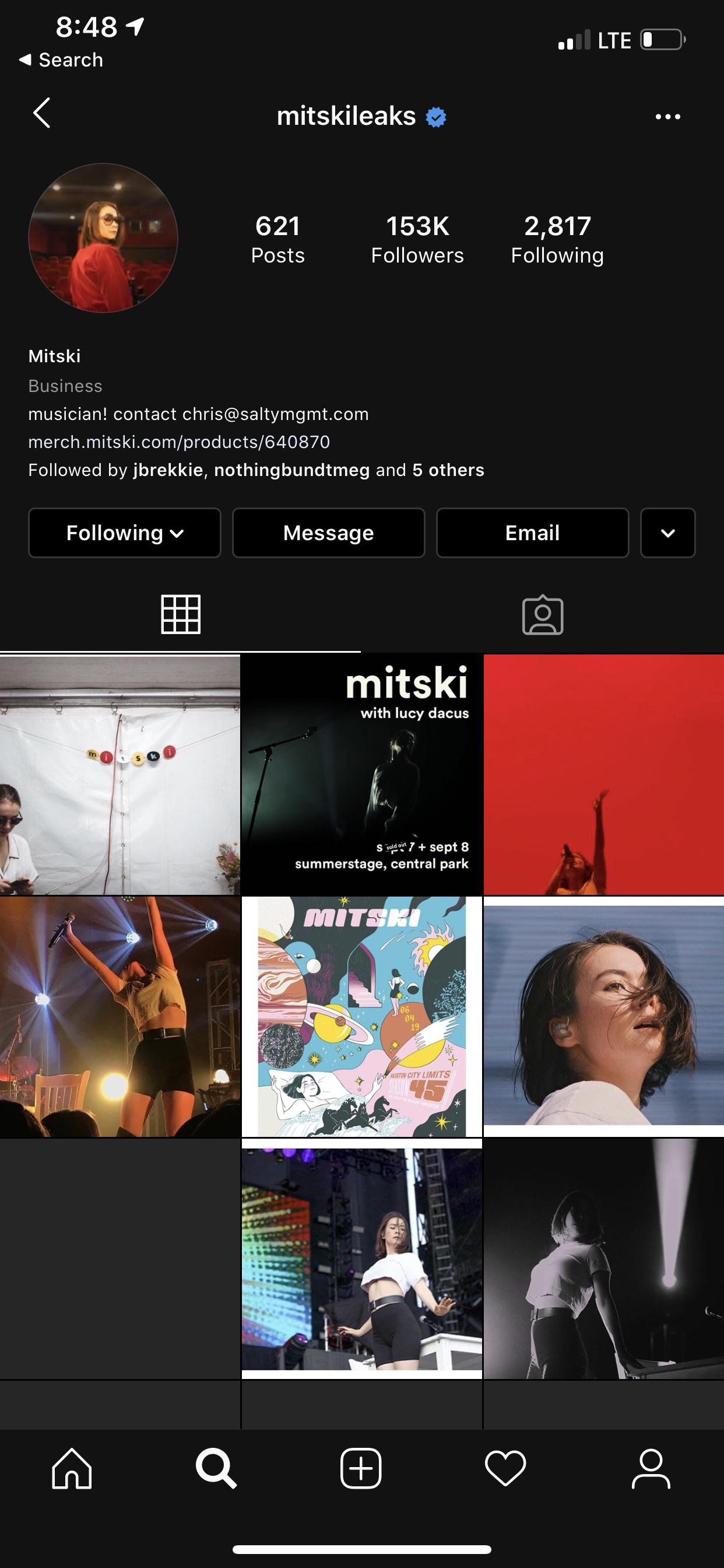Image resolution: width=724 pixels, height=1568 pixels.
Task: Open the merch.mitski.com link in bio
Action: click(x=179, y=442)
